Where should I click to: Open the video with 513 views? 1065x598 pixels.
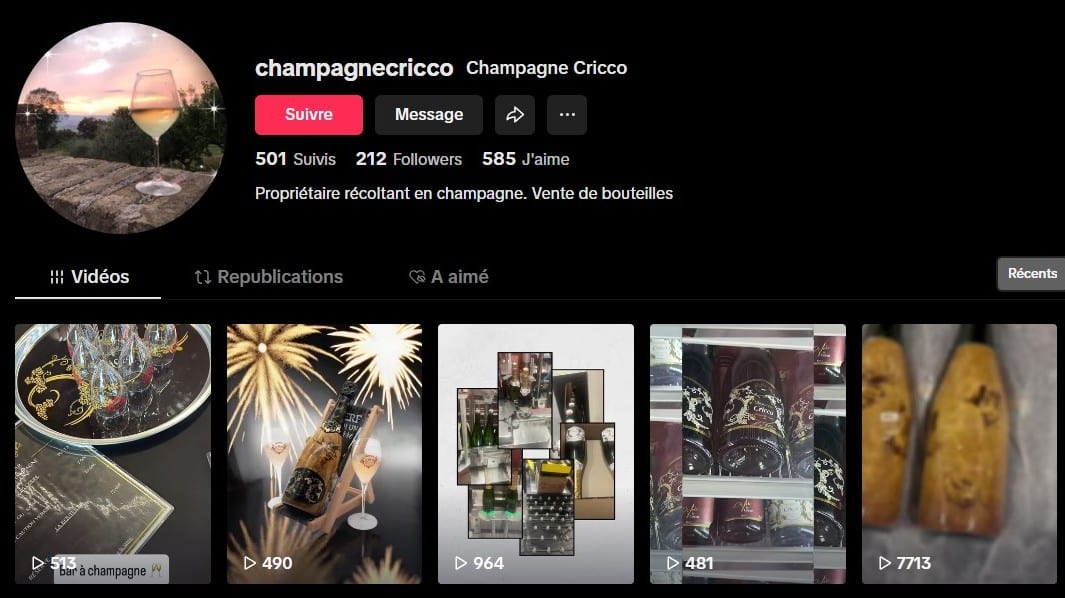point(113,453)
